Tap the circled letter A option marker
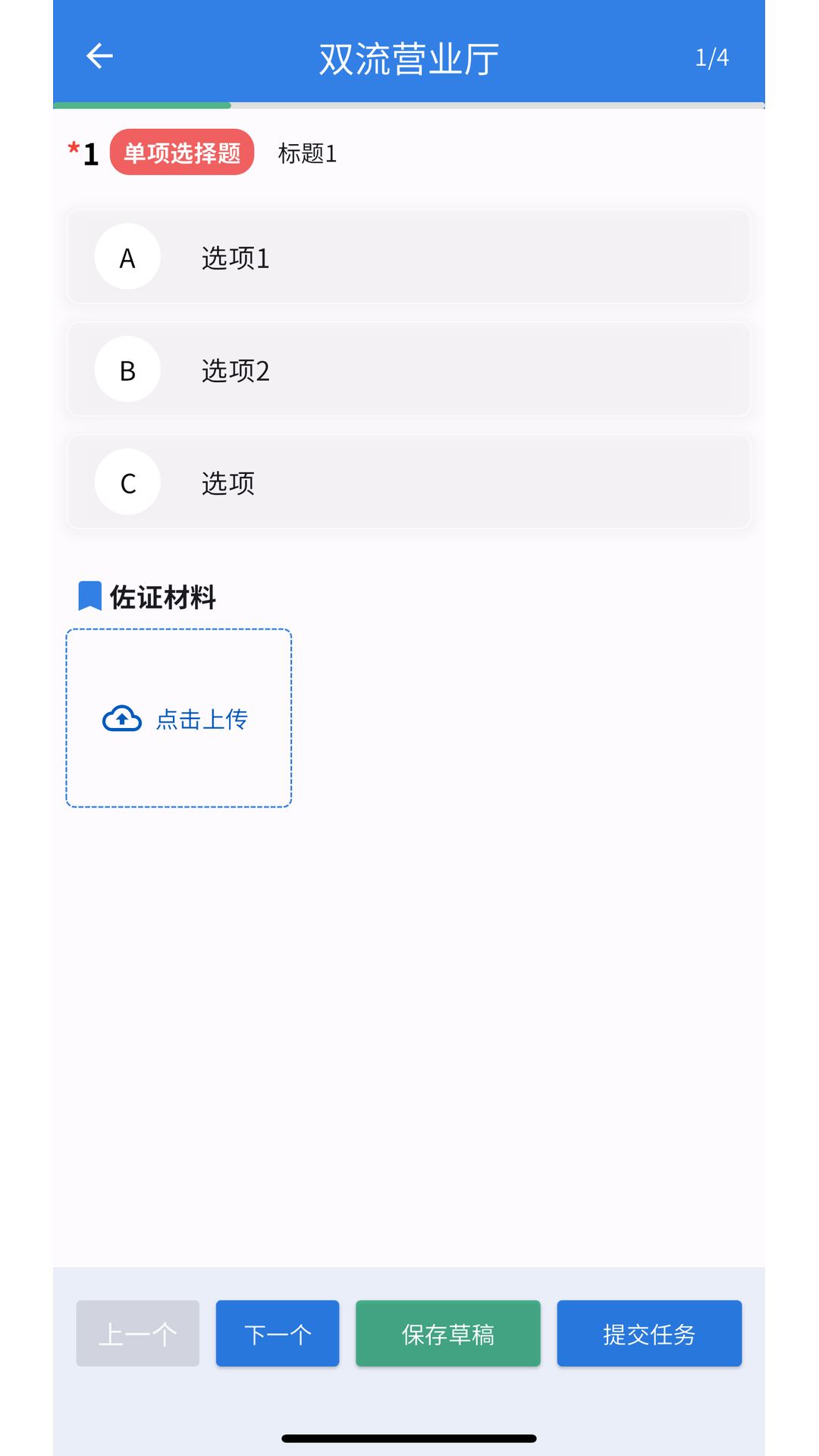This screenshot has height=1456, width=819. tap(127, 257)
